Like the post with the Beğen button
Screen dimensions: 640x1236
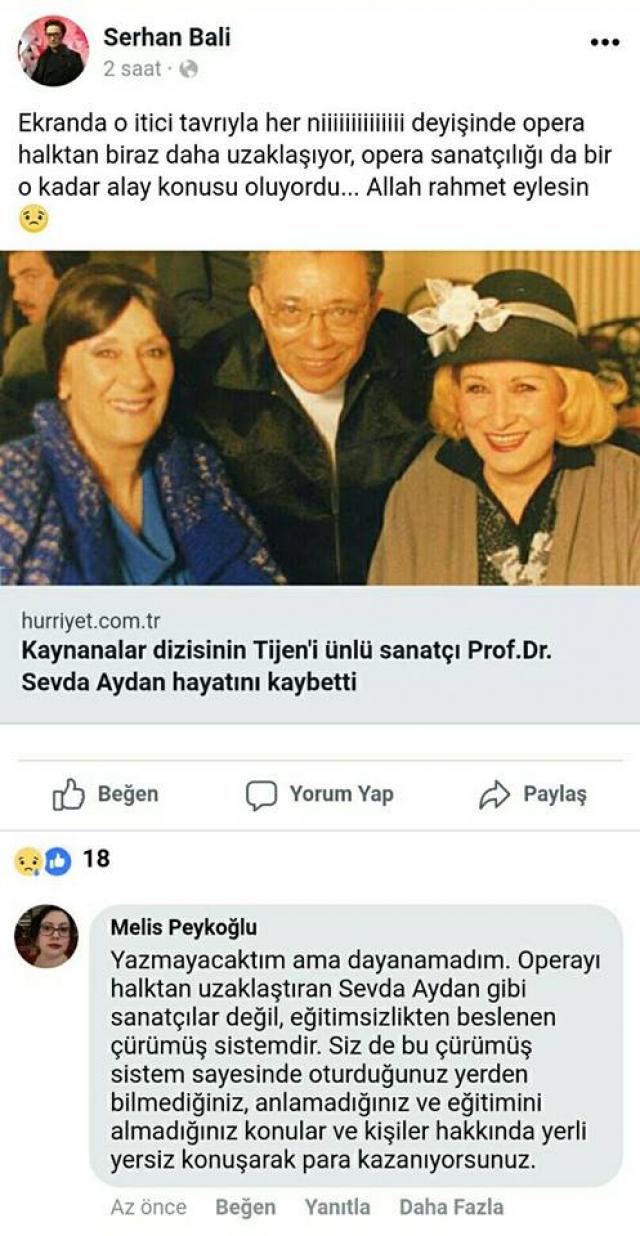(x=106, y=795)
